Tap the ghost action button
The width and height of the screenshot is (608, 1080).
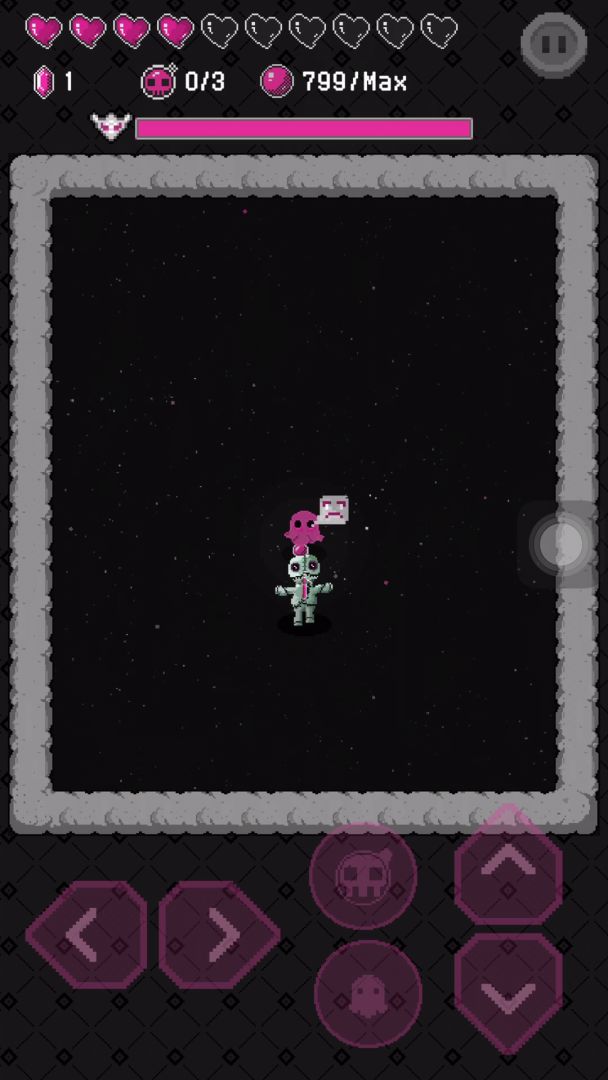click(367, 993)
